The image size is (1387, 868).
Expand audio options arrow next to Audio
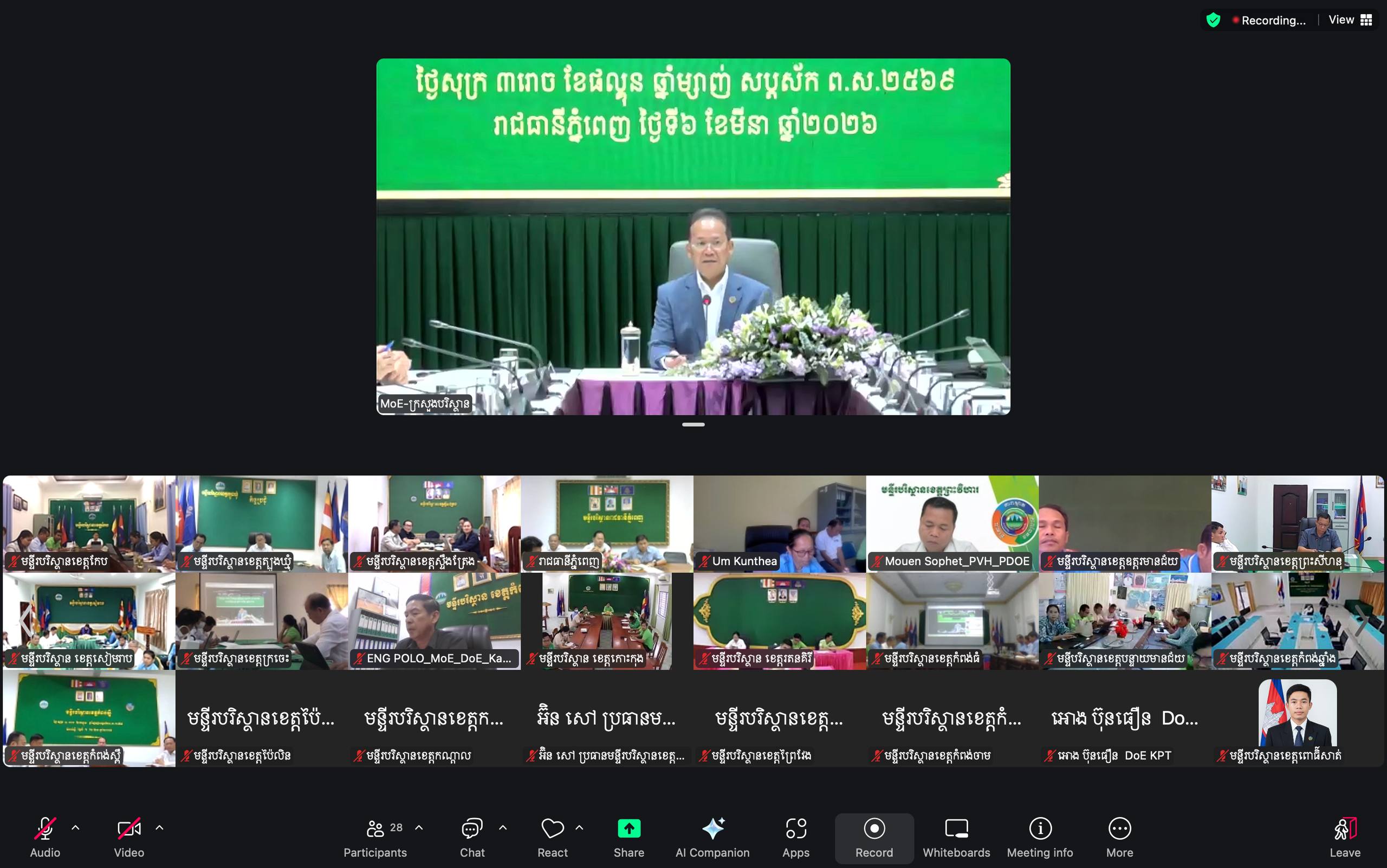[x=75, y=827]
